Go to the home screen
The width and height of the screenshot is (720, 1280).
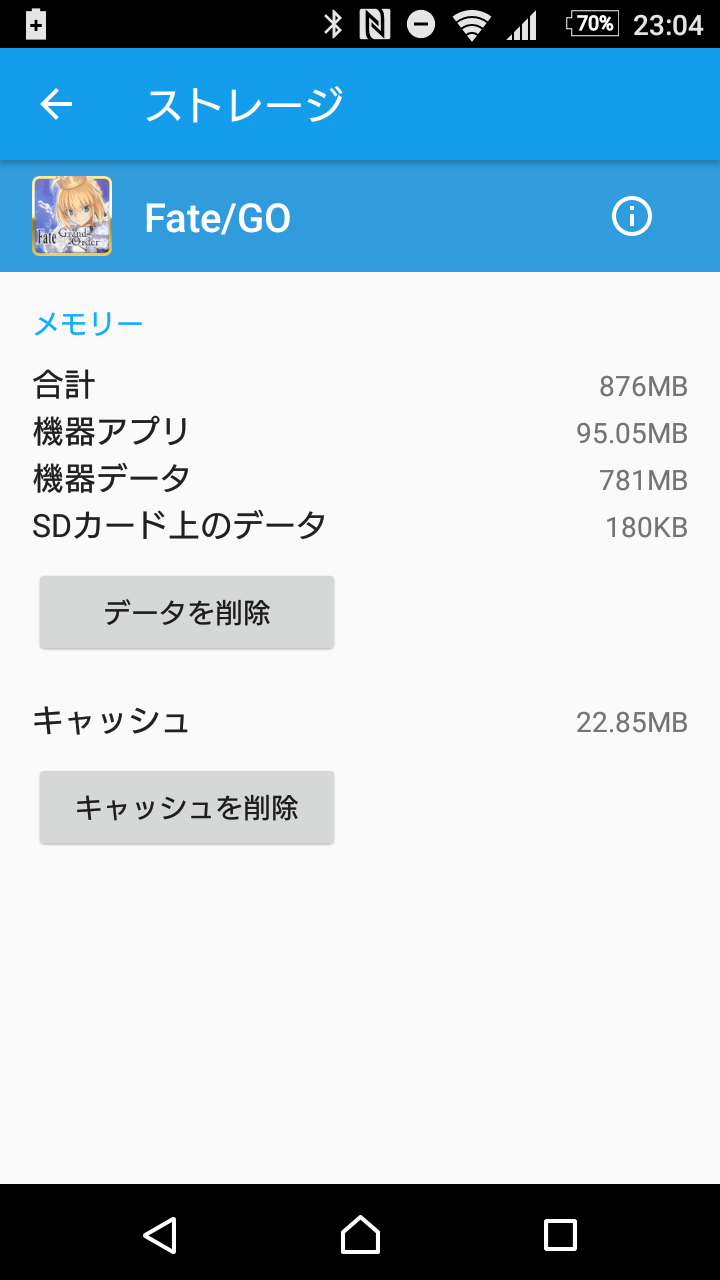[360, 1234]
